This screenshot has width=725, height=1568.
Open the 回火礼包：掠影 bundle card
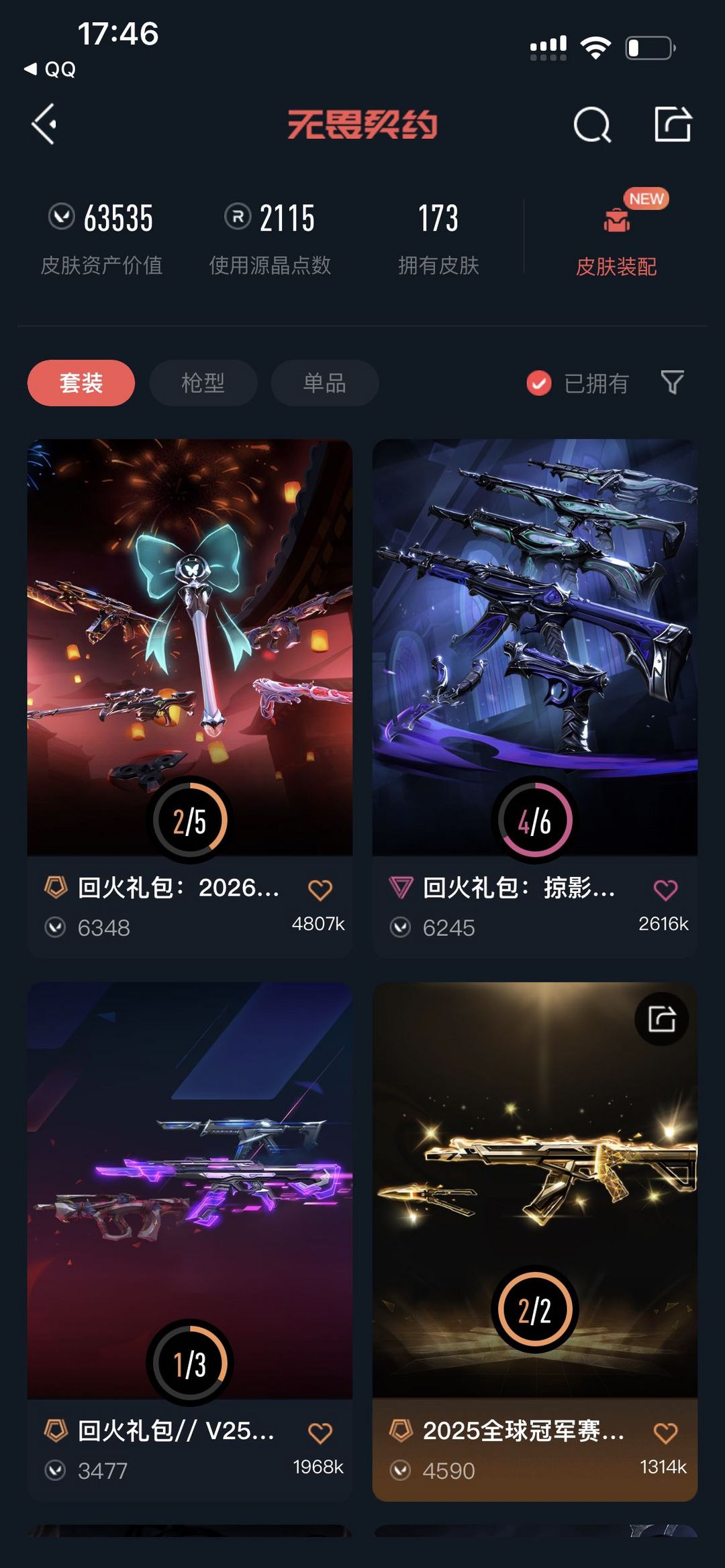tap(534, 644)
